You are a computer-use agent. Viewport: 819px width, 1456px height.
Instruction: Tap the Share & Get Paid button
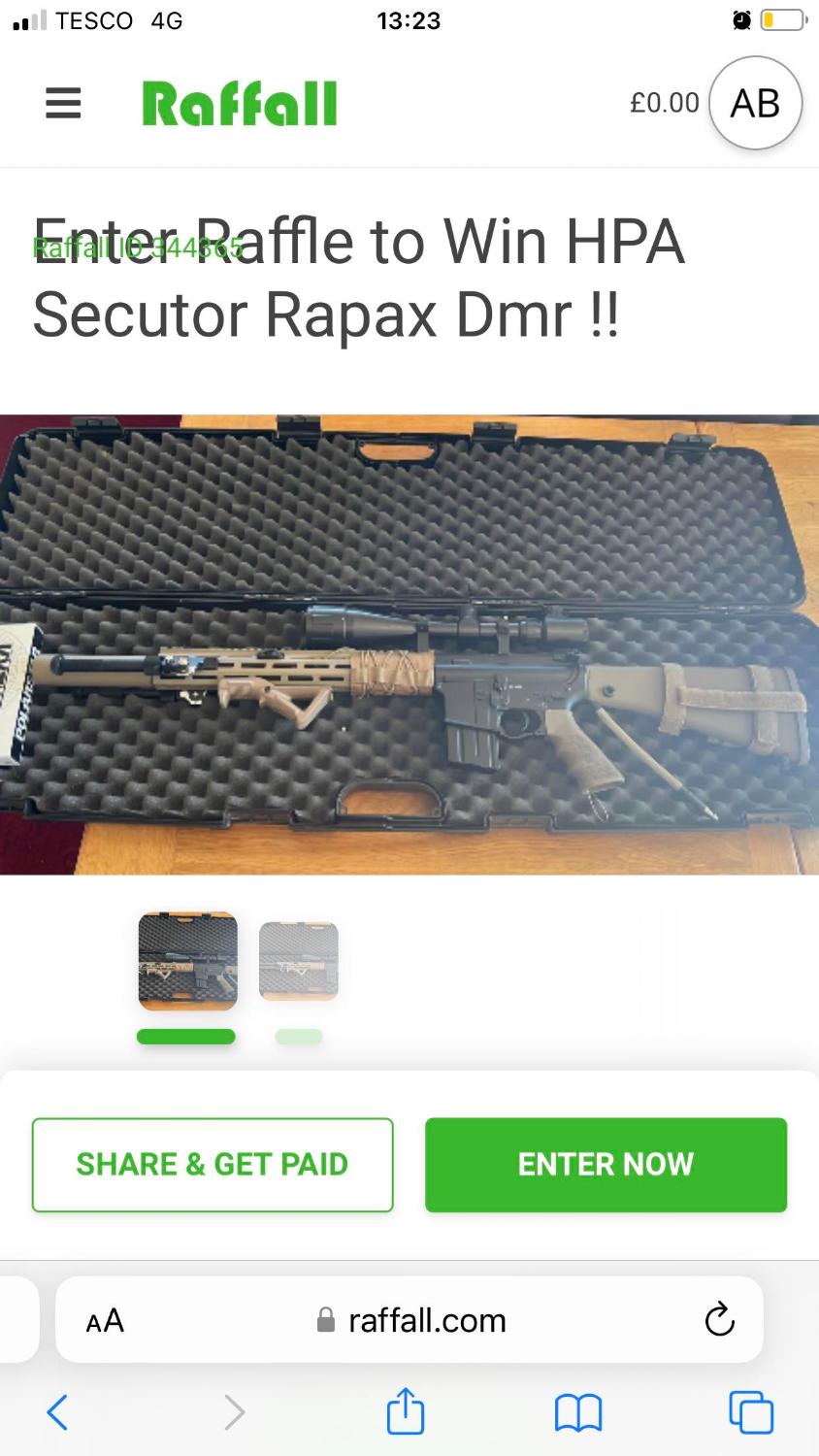tap(213, 1165)
